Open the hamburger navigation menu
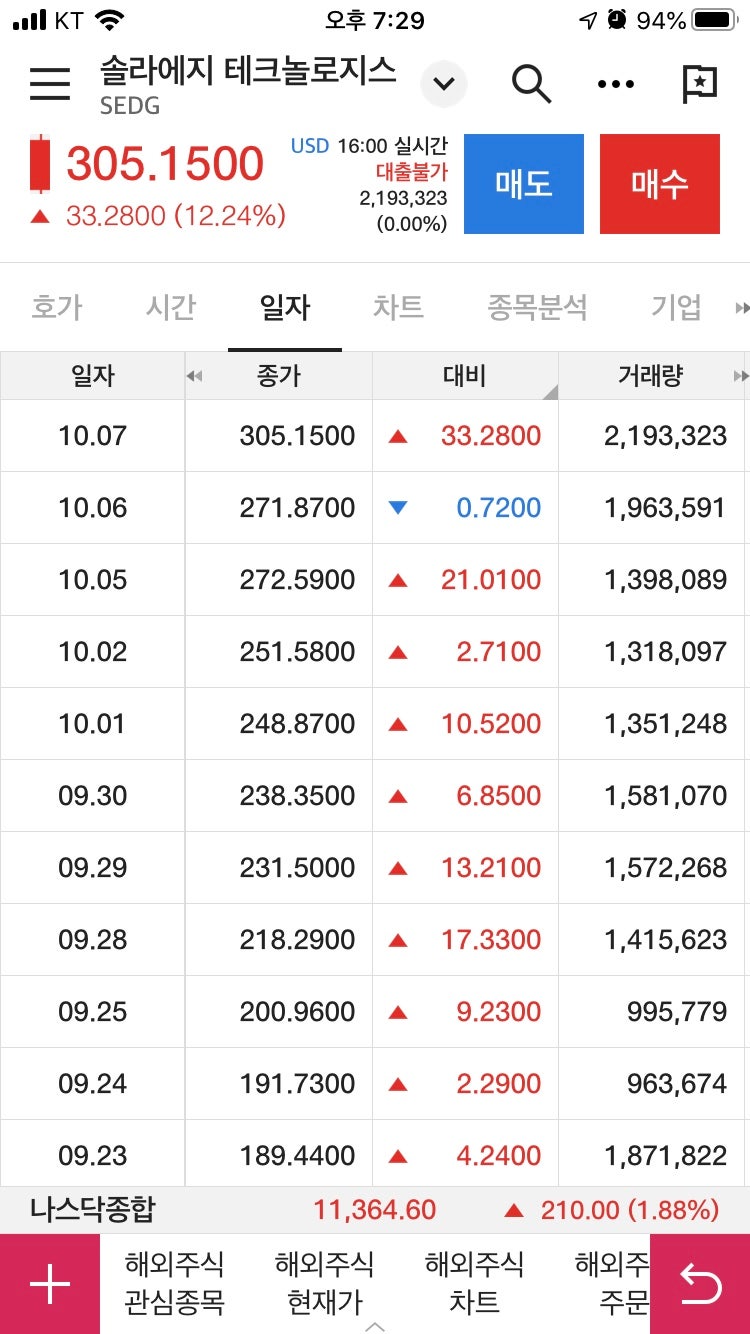The image size is (750, 1334). 50,84
